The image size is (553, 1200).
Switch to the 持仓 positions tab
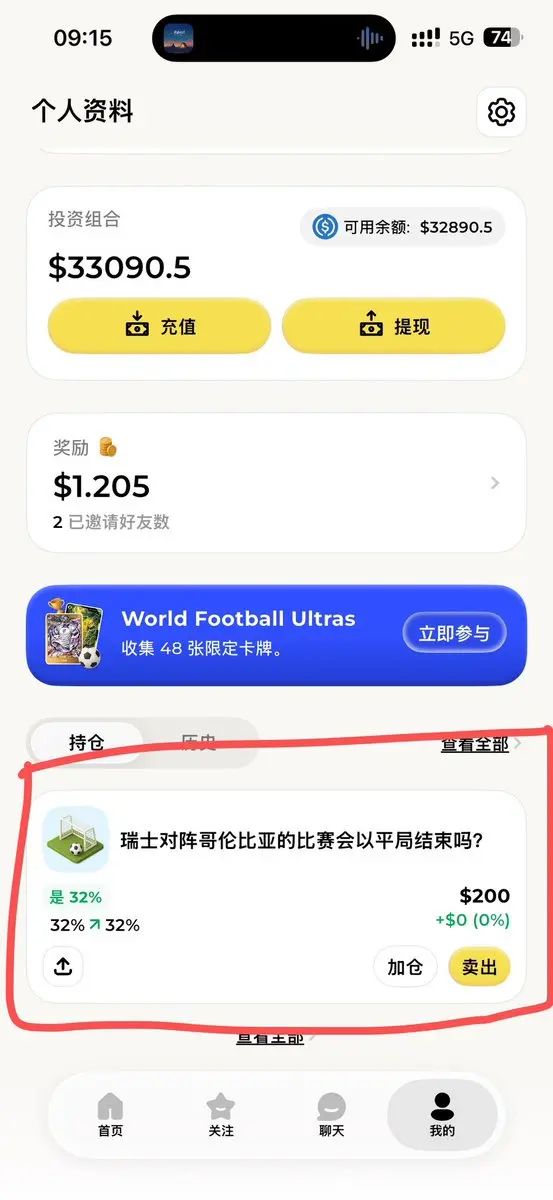click(x=87, y=743)
